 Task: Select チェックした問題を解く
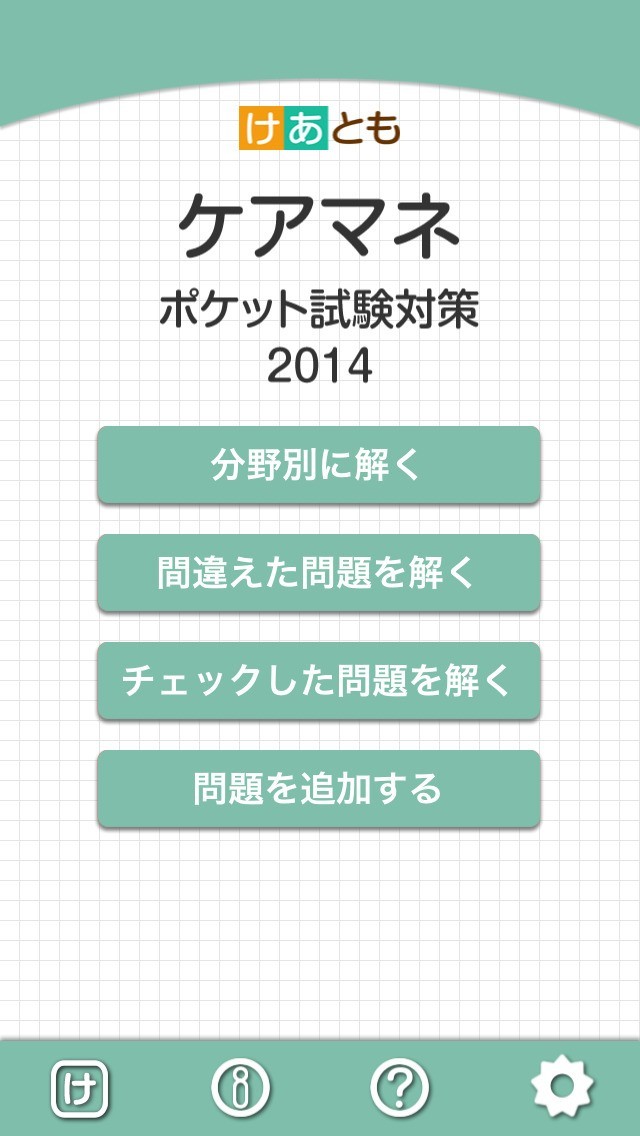click(x=318, y=681)
